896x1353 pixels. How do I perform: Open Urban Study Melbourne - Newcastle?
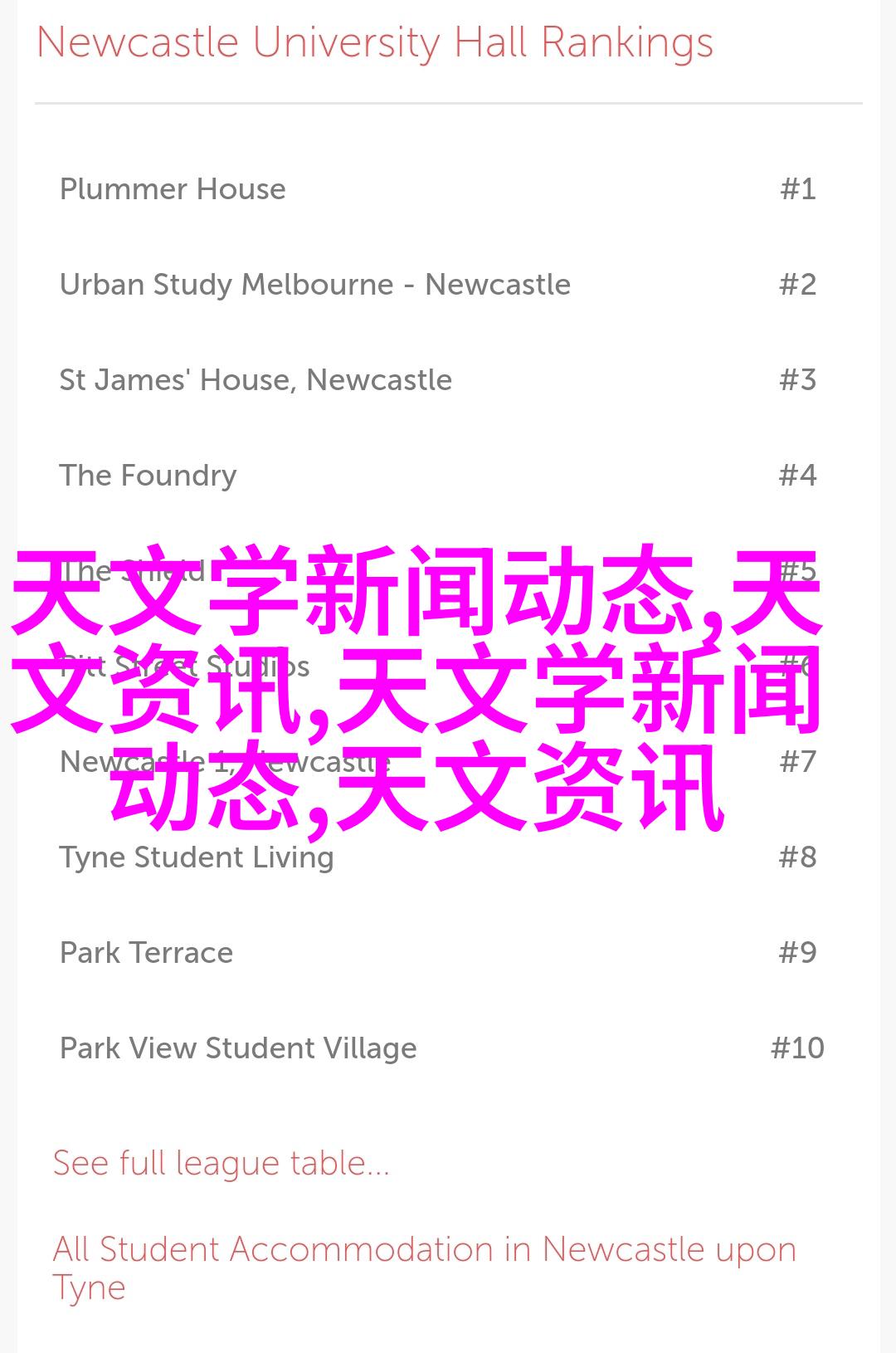314,285
